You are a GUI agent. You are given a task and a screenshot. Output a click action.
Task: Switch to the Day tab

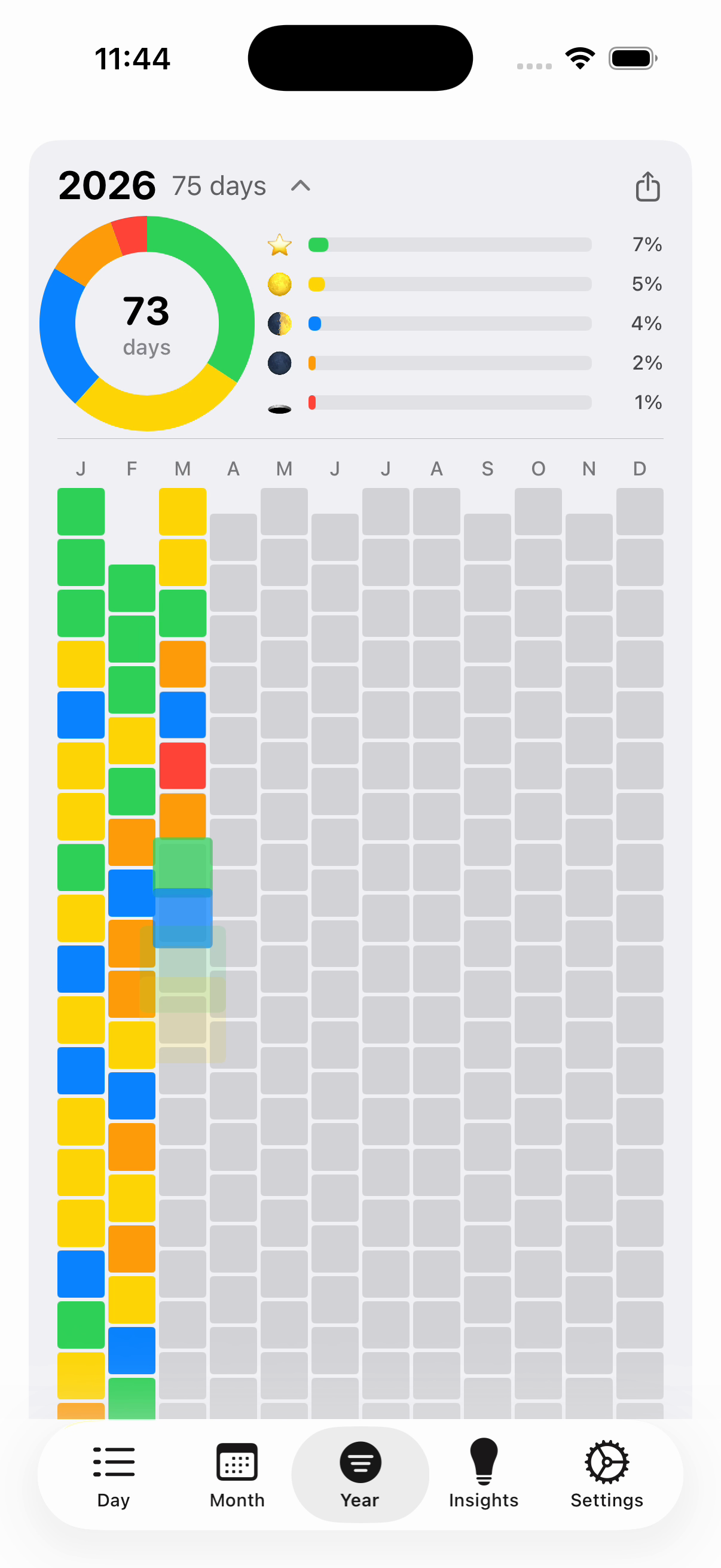click(114, 1474)
